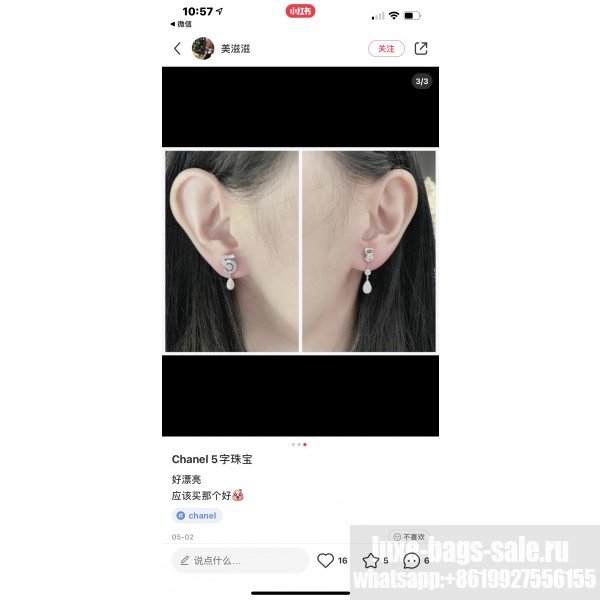Open the comments bubble
600x600 pixels.
click(411, 560)
